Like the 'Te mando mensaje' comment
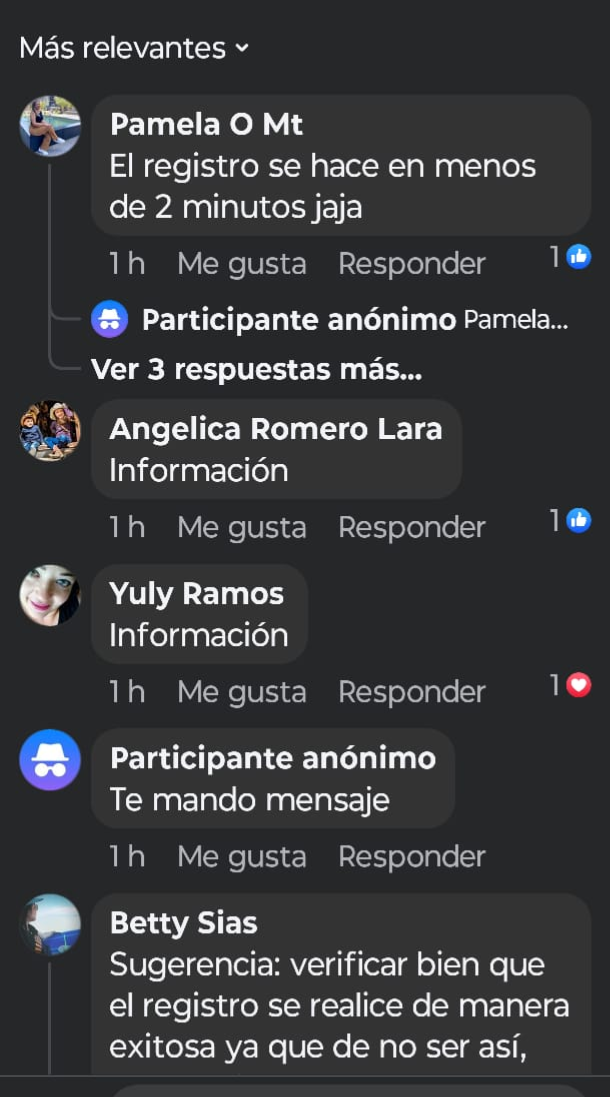The width and height of the screenshot is (610, 1097). (x=241, y=857)
